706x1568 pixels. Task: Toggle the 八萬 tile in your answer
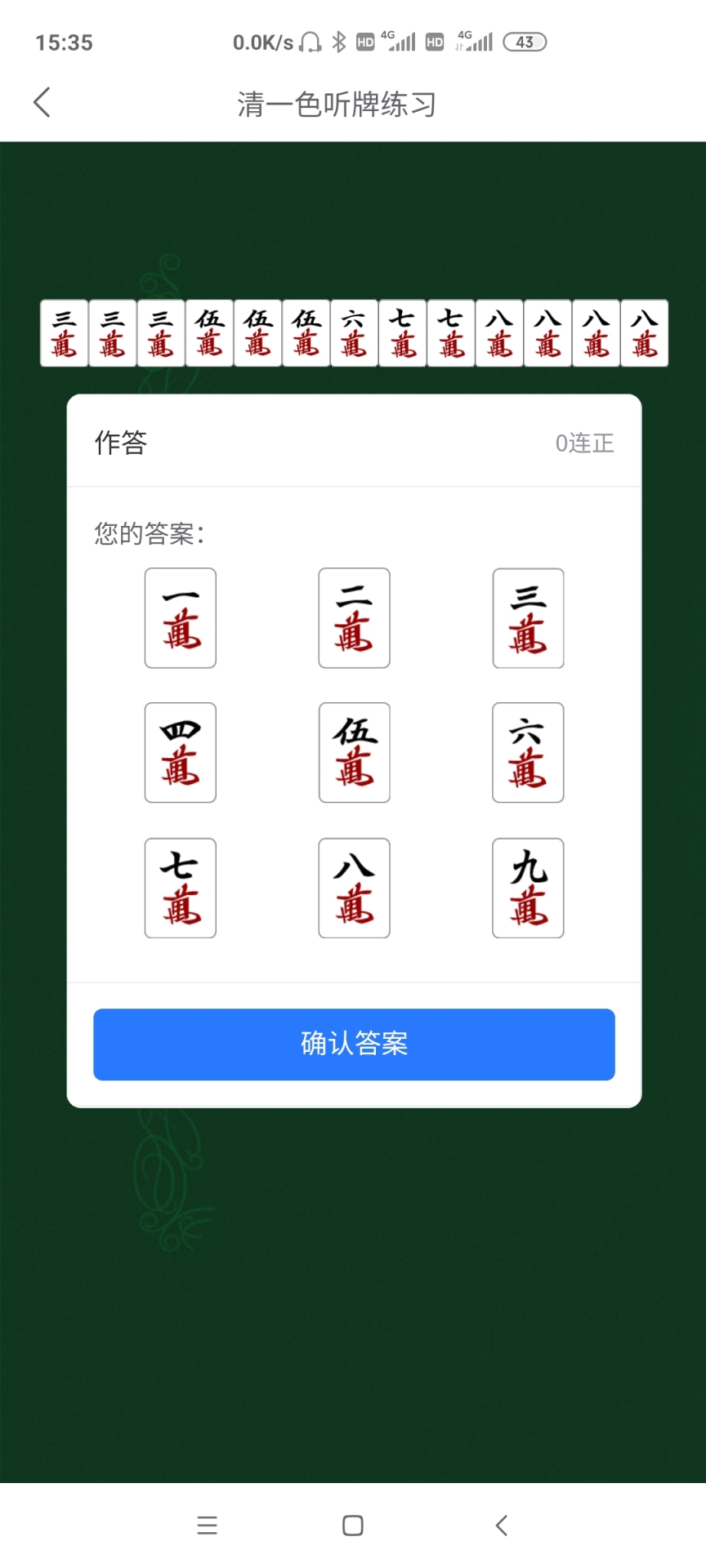(354, 888)
